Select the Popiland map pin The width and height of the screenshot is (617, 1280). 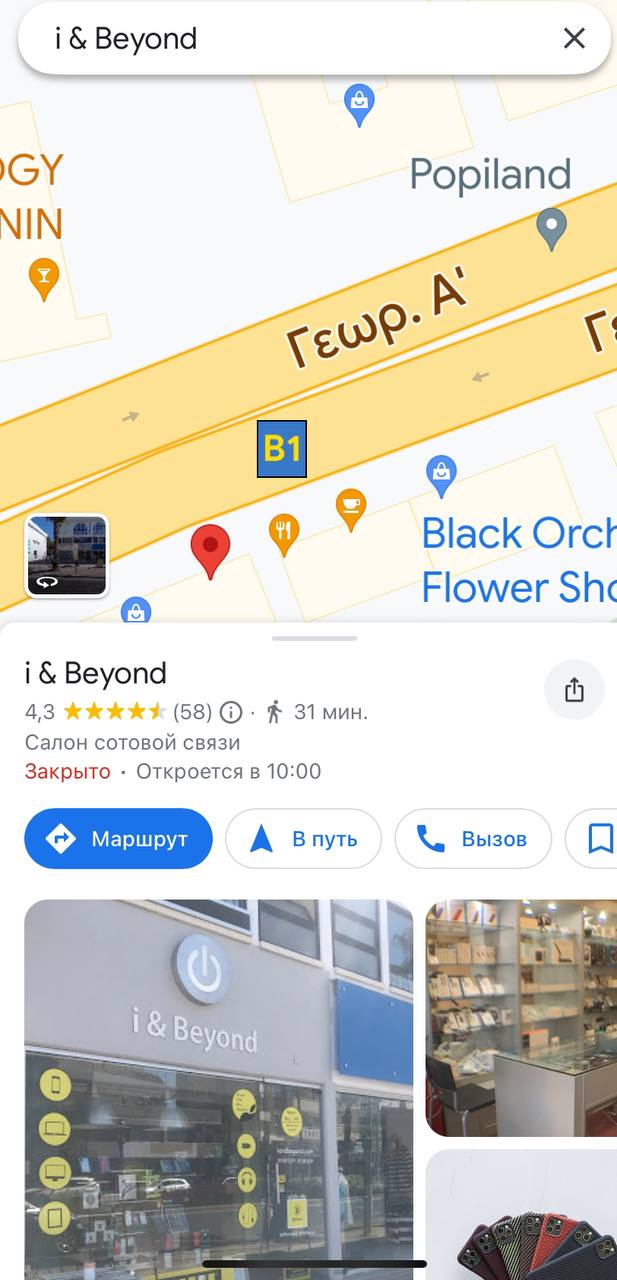pos(551,228)
